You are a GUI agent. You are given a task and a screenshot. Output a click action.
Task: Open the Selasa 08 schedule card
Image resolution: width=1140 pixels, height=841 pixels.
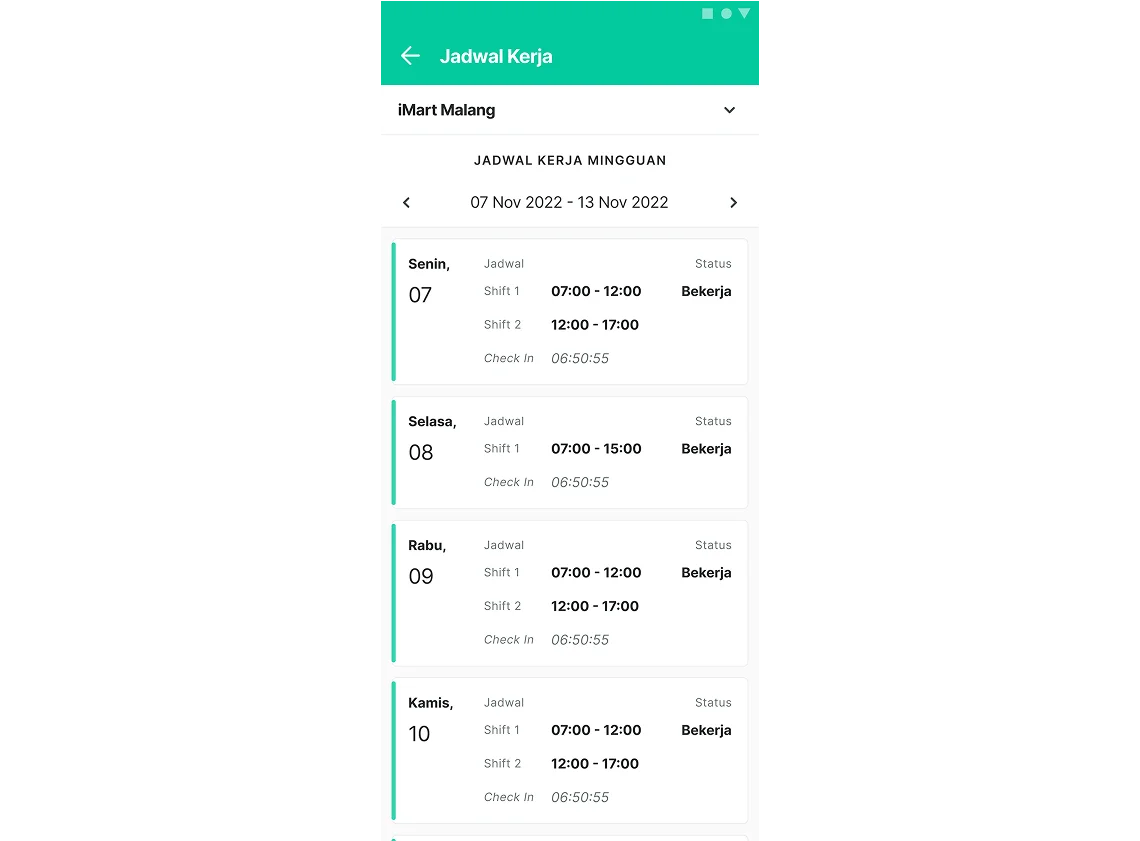coord(569,452)
